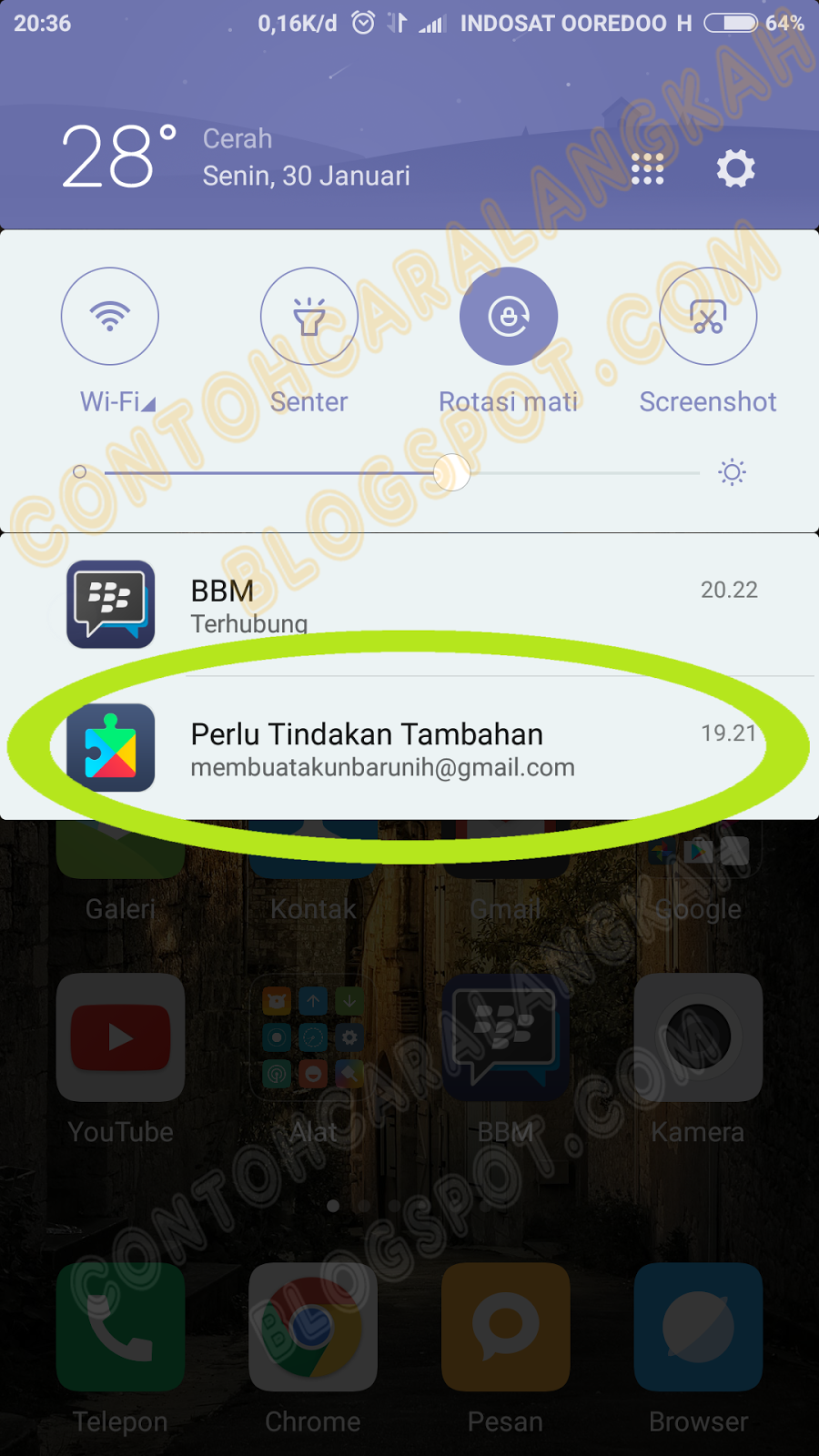The height and width of the screenshot is (1456, 819).
Task: Expand the quick toggles grid icon
Action: [x=647, y=168]
